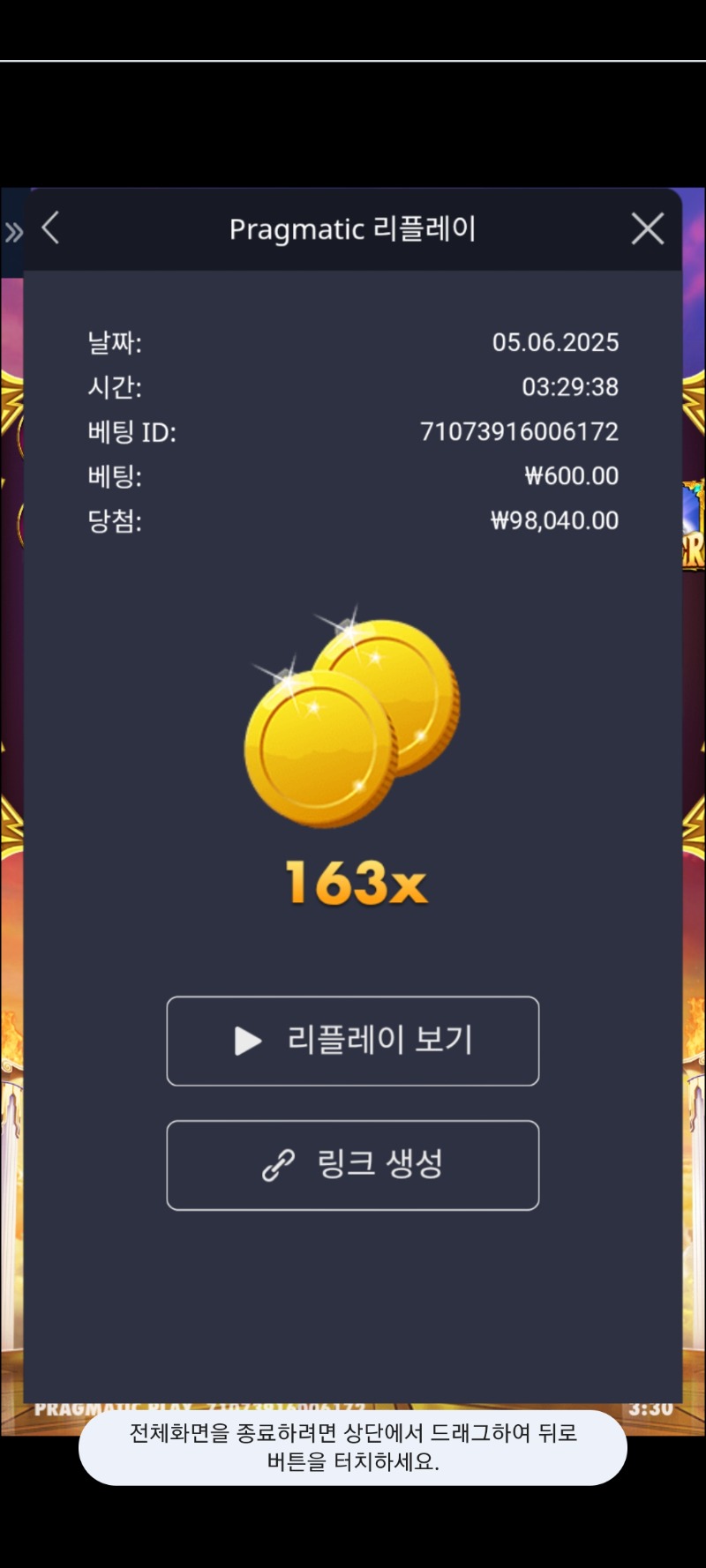Viewport: 706px width, 1568px height.
Task: Tap the 리플레이 보기 button
Action: (352, 1041)
